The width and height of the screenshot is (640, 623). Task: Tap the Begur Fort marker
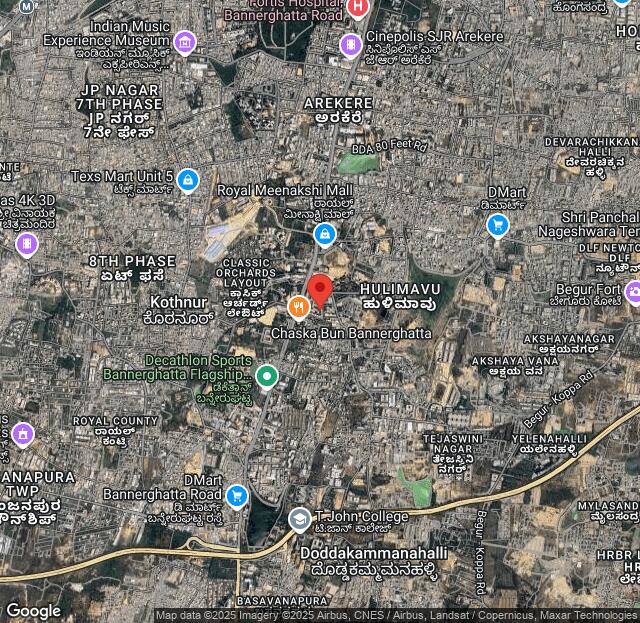click(x=633, y=292)
